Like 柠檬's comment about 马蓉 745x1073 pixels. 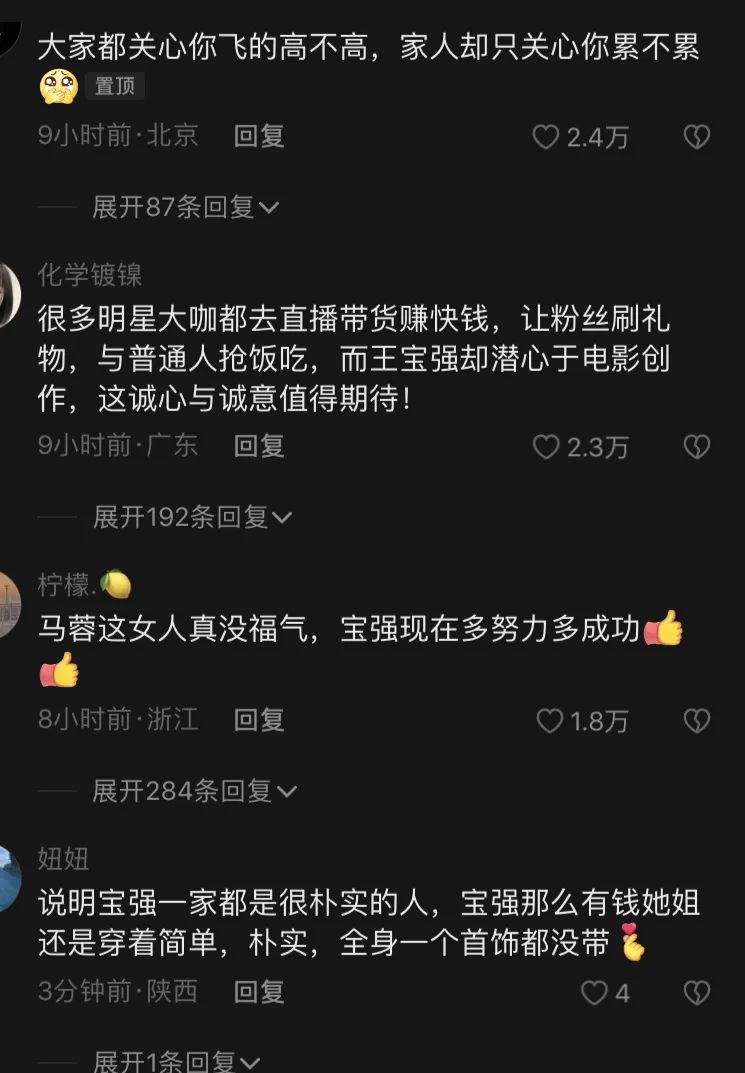(x=550, y=720)
